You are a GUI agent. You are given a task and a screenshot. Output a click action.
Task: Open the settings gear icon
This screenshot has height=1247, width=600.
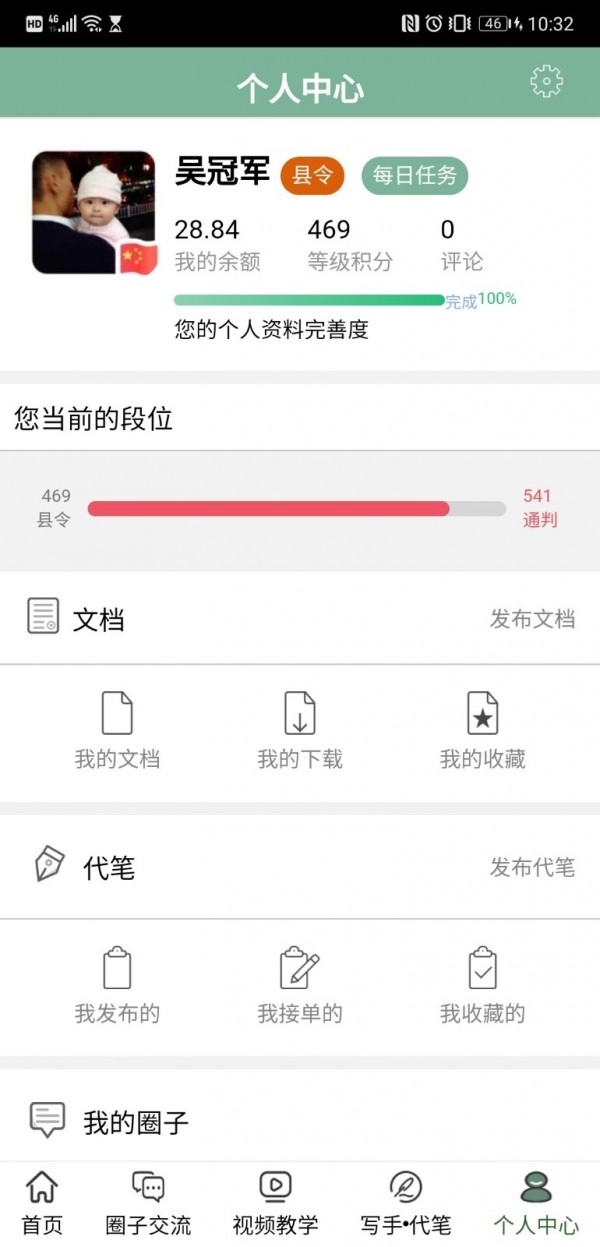(x=547, y=82)
